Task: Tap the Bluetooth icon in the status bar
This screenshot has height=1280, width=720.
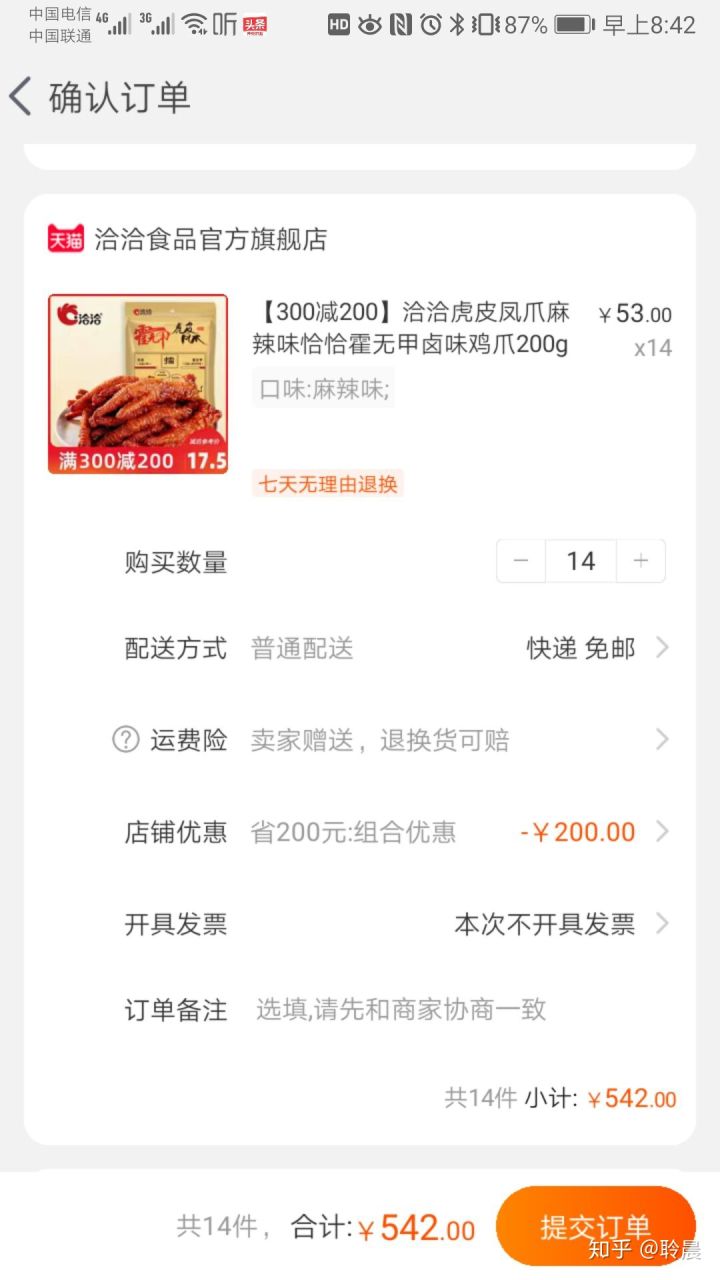Action: [455, 22]
